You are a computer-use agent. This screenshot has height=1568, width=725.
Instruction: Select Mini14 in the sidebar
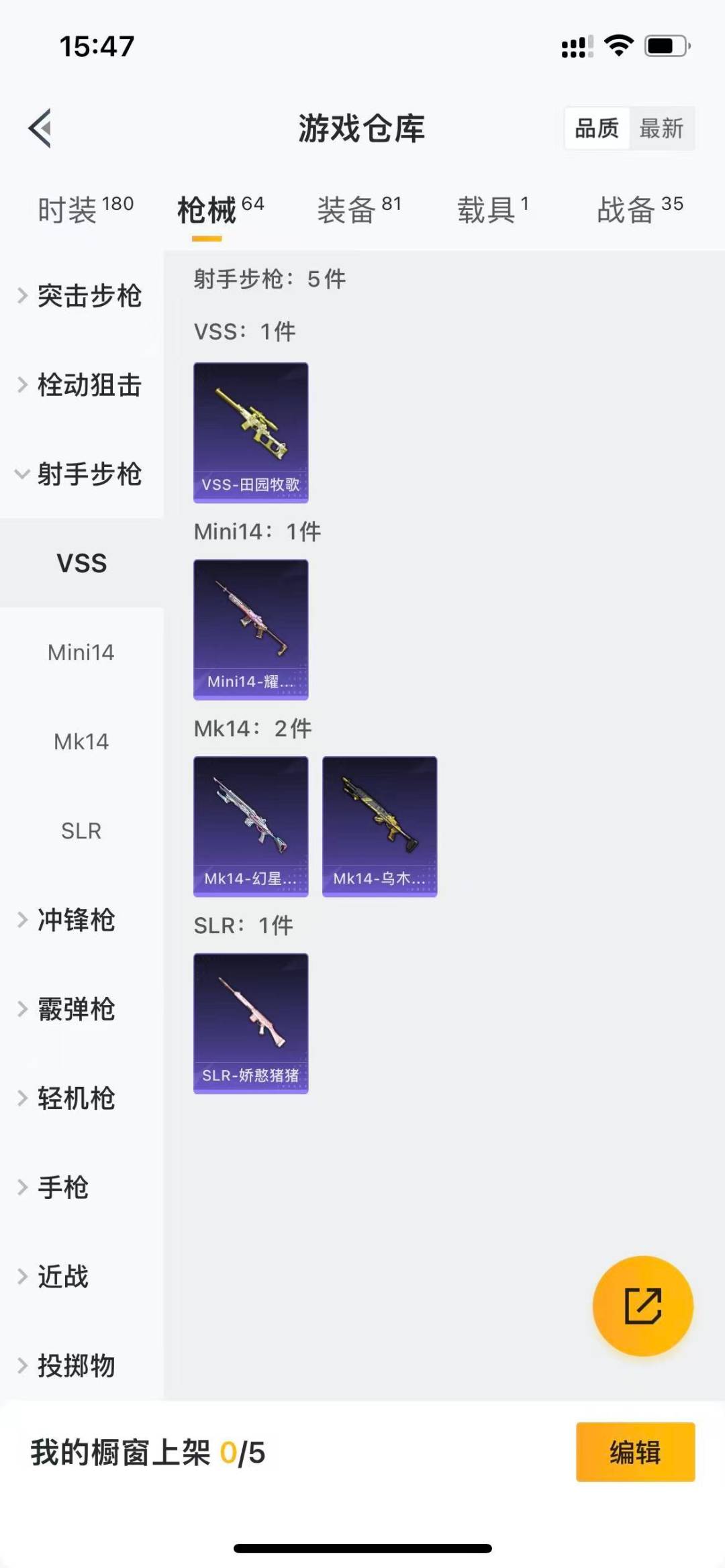click(x=81, y=652)
